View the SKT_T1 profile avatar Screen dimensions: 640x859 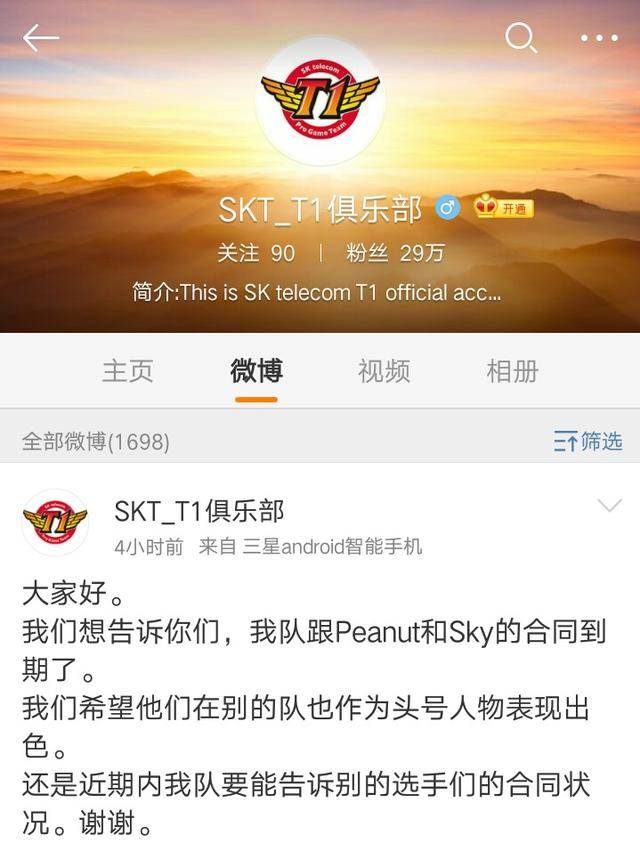tap(319, 102)
